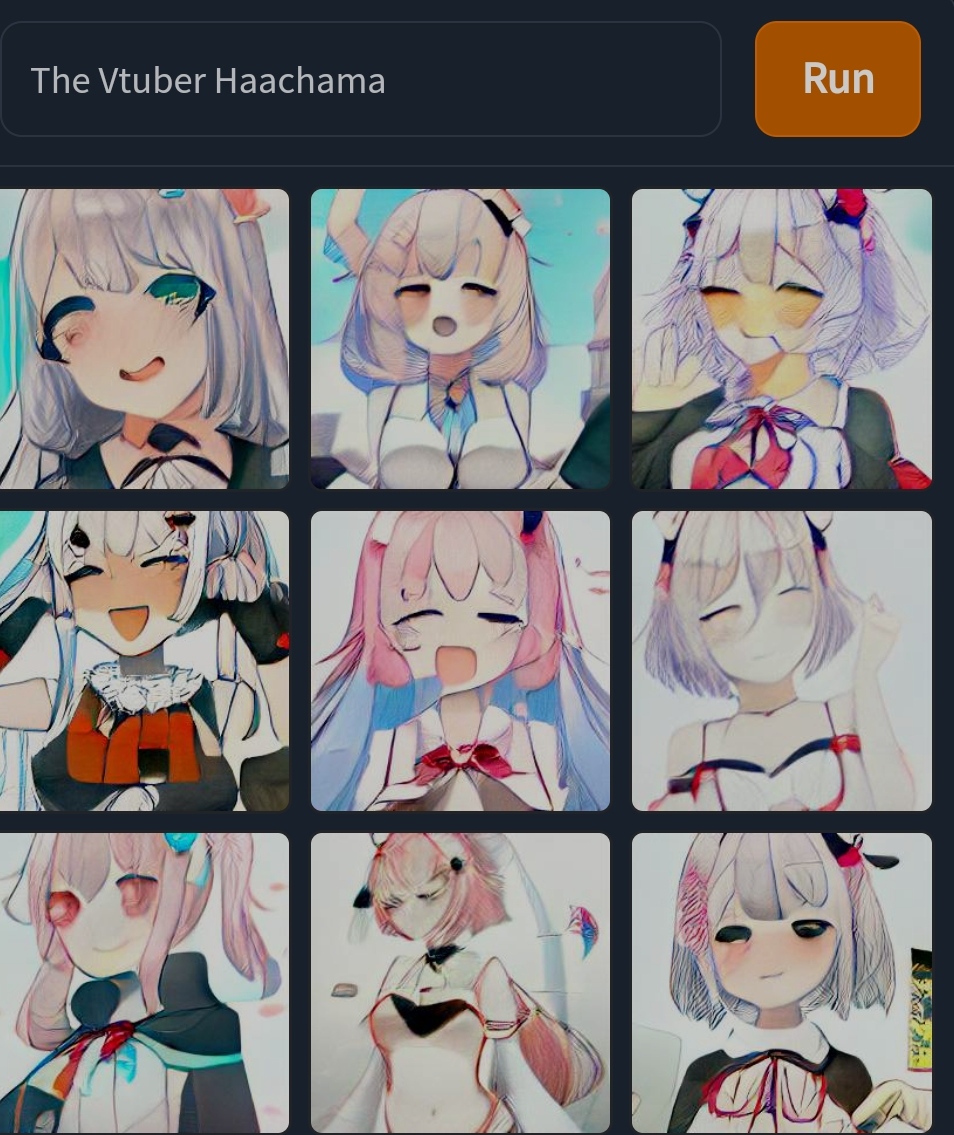Hit the orange Run button

pos(837,79)
